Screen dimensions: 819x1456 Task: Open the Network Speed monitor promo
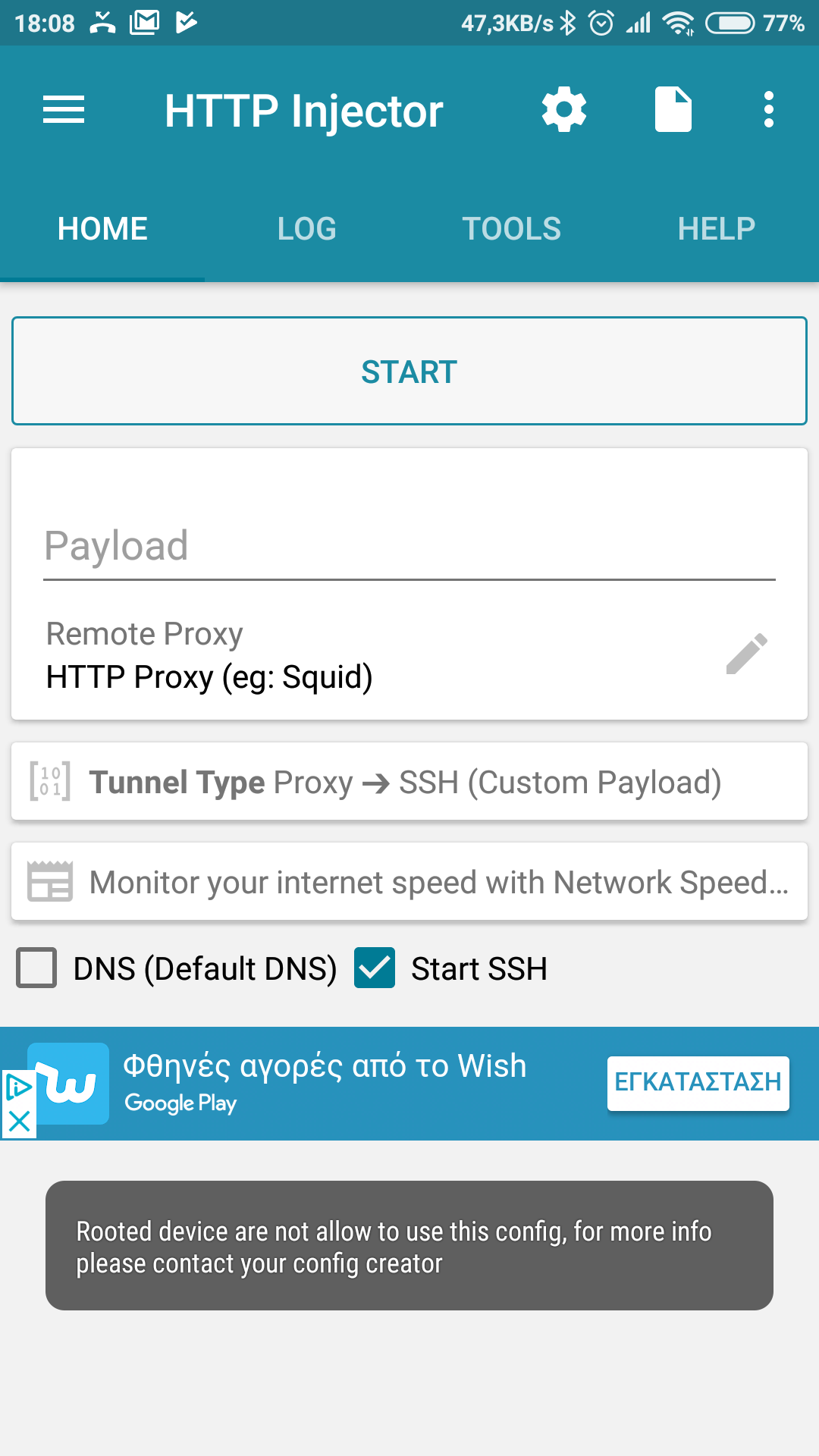click(409, 882)
